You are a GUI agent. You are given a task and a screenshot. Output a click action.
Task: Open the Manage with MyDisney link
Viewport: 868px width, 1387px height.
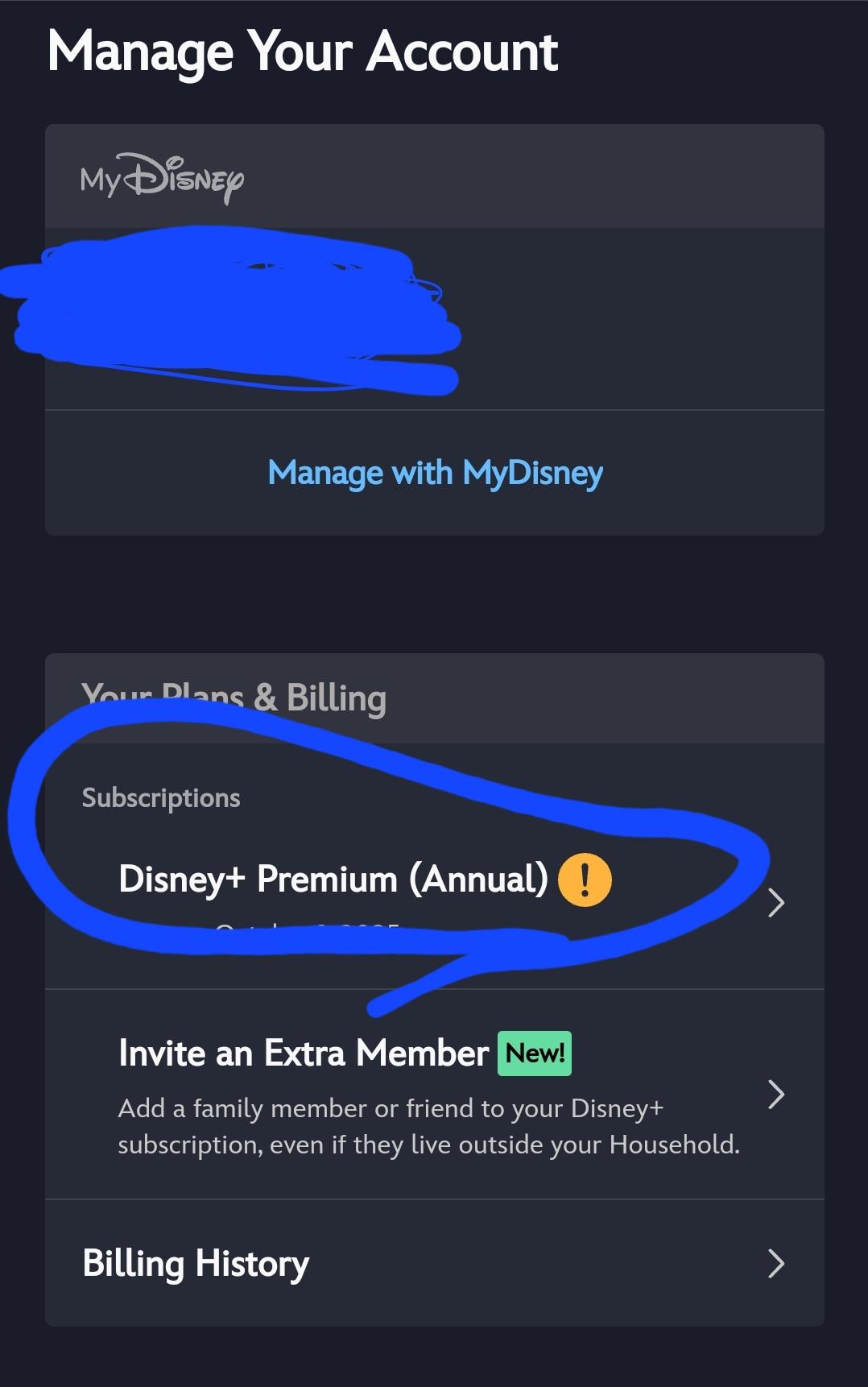(435, 473)
